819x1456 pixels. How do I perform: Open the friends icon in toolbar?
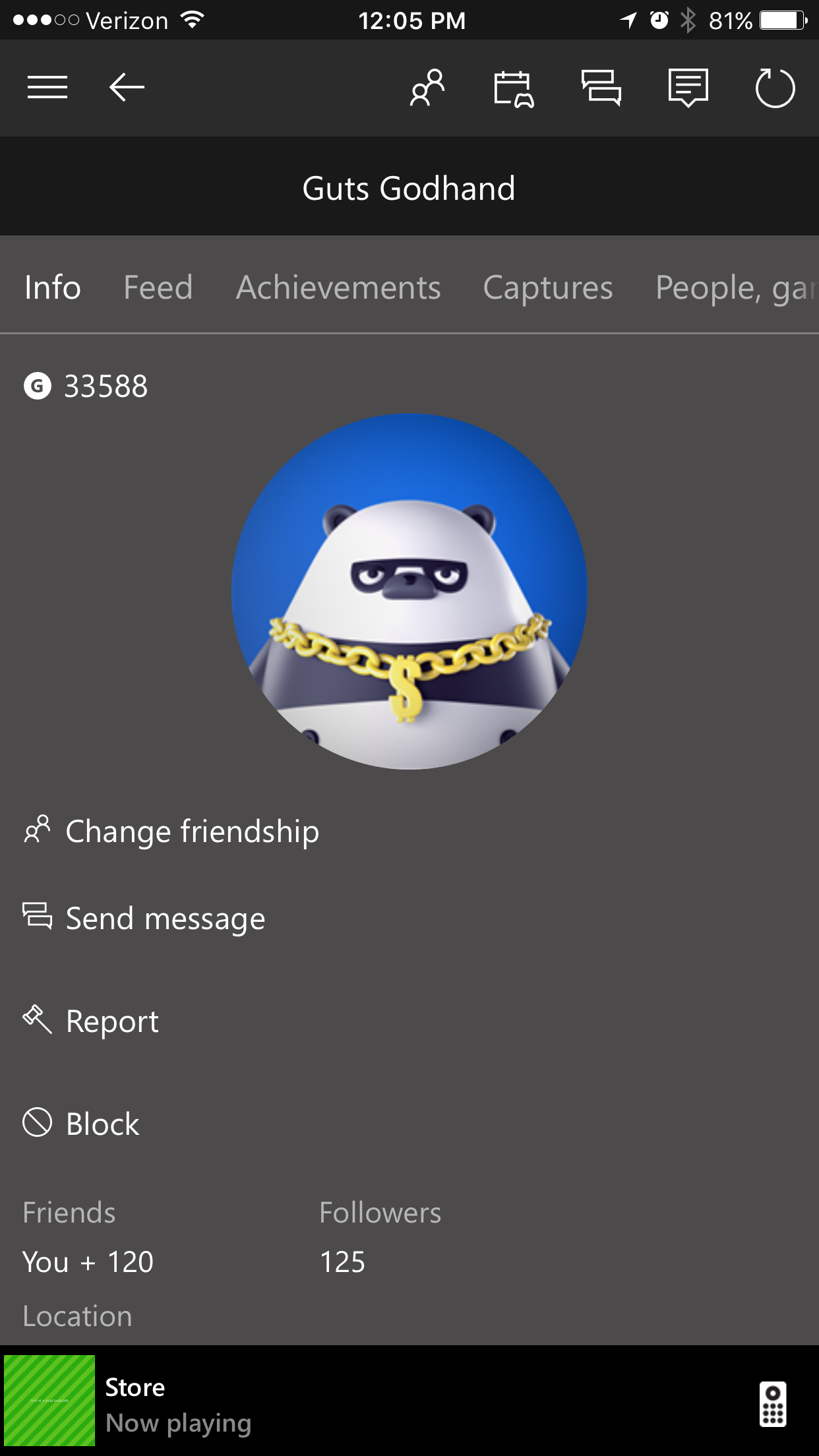(x=427, y=87)
